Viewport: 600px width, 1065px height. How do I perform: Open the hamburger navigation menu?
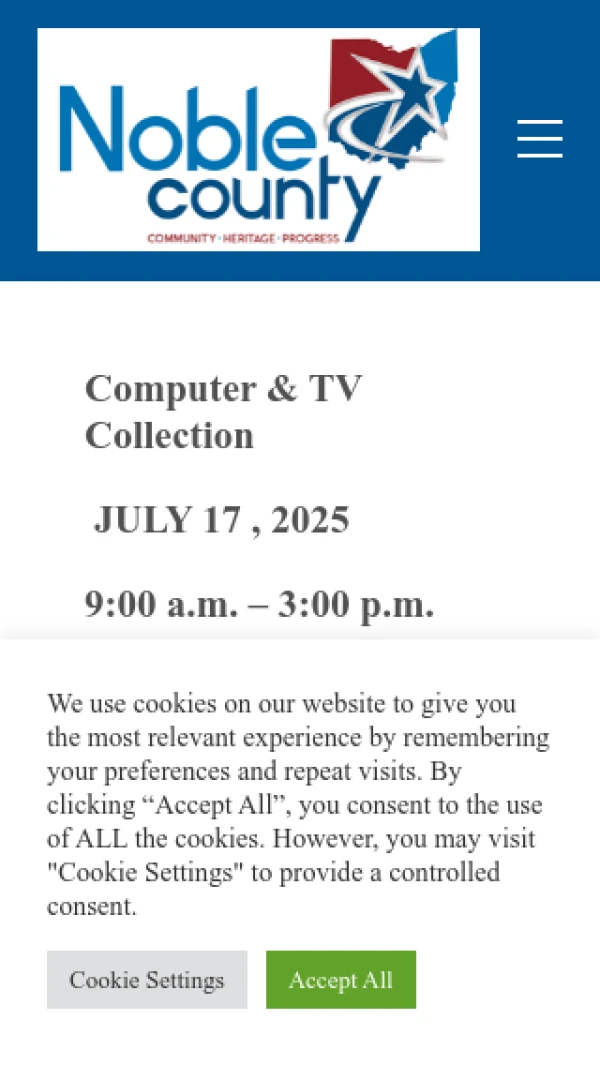(539, 139)
